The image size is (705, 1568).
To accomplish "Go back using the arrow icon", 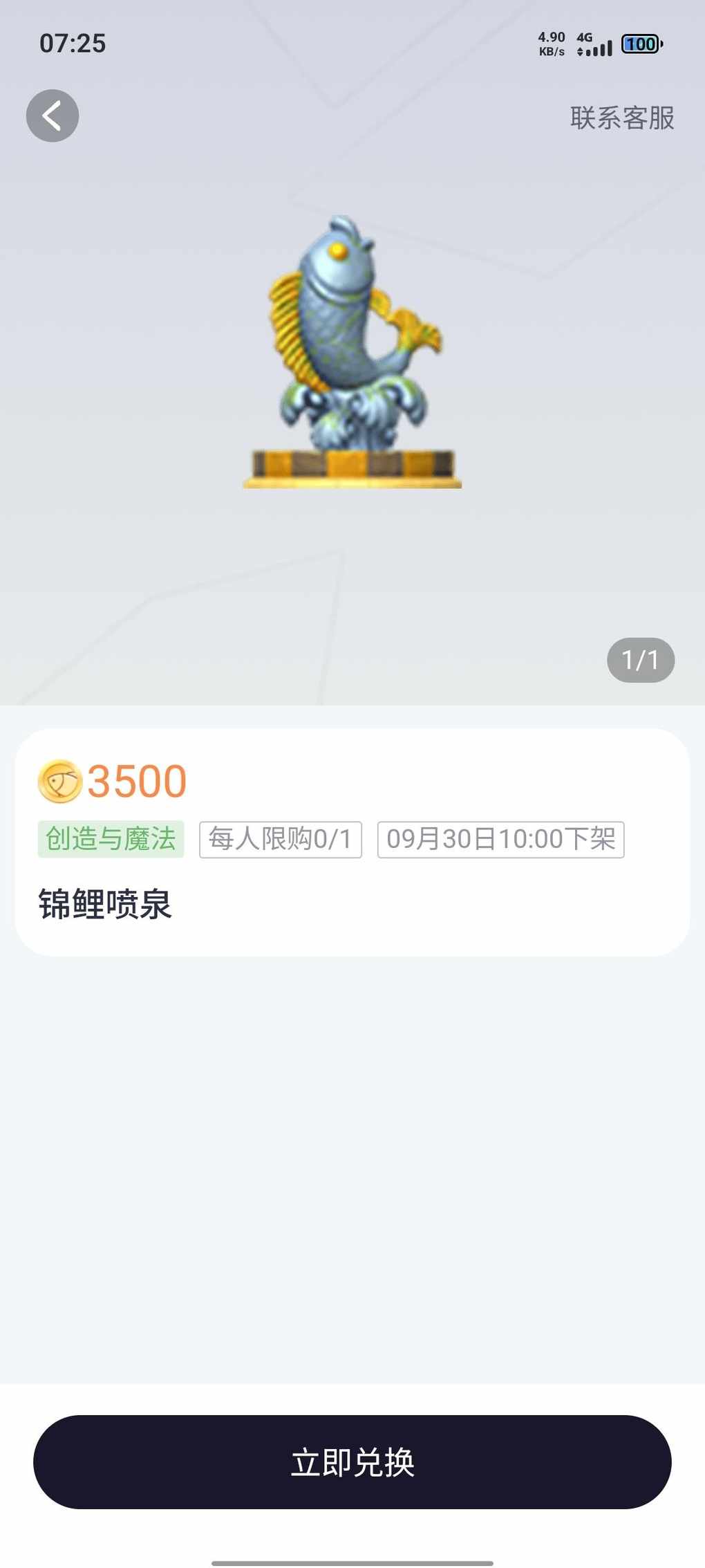I will click(53, 116).
